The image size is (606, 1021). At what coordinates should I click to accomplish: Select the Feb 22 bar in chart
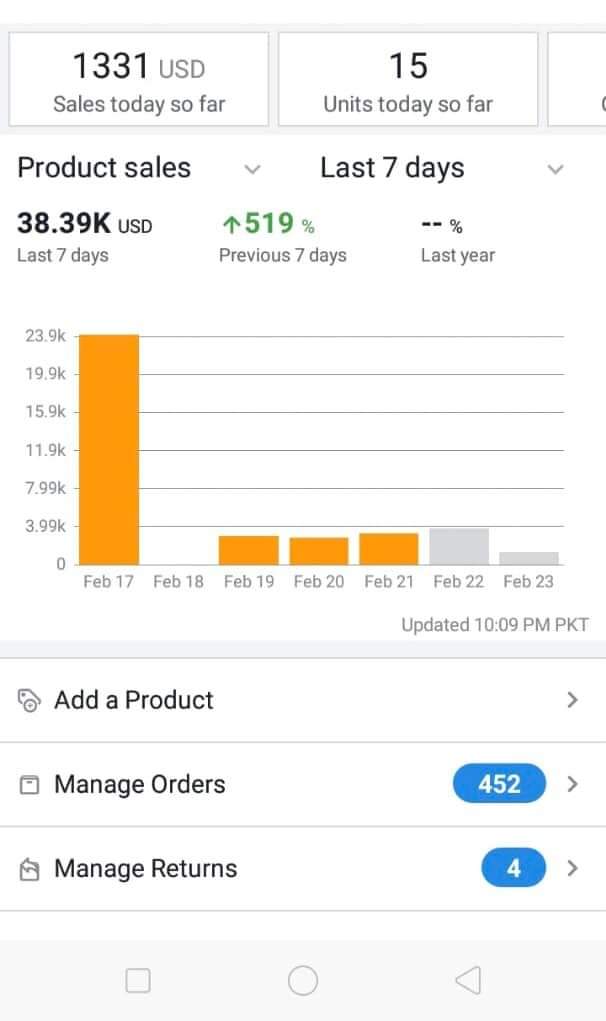pos(459,546)
